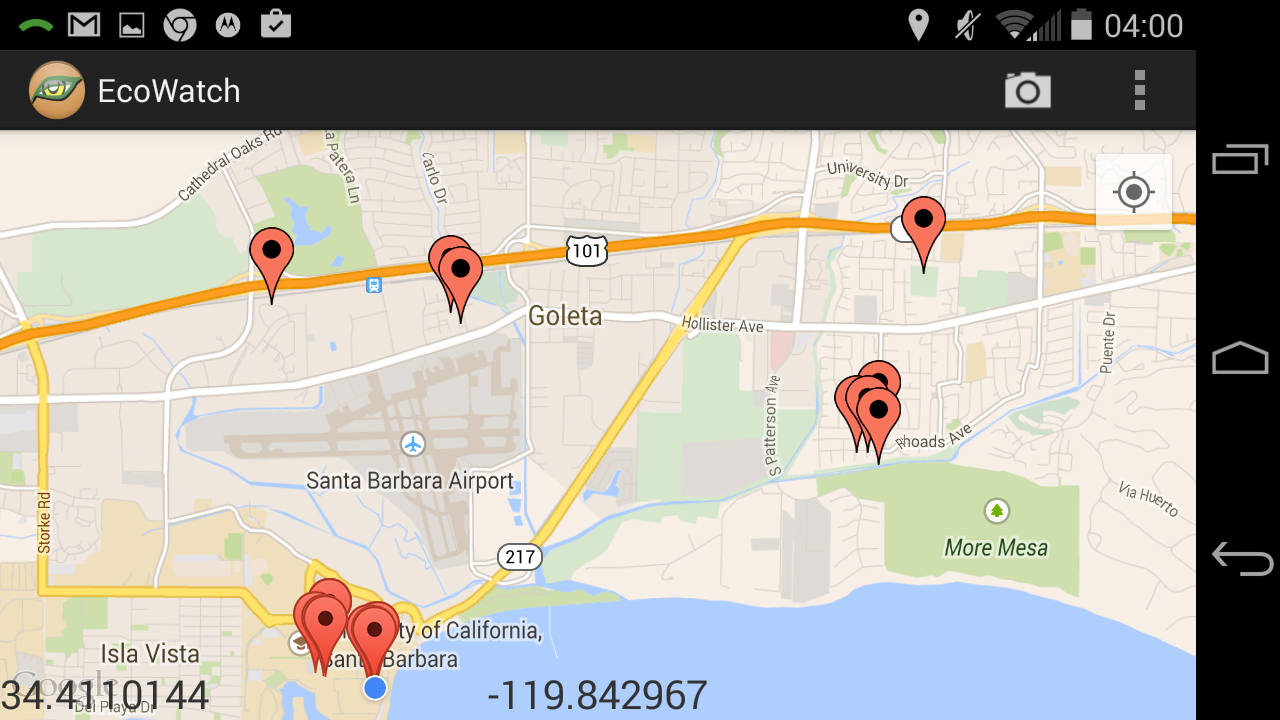
Task: Open the overflow menu
Action: pyautogui.click(x=1139, y=90)
